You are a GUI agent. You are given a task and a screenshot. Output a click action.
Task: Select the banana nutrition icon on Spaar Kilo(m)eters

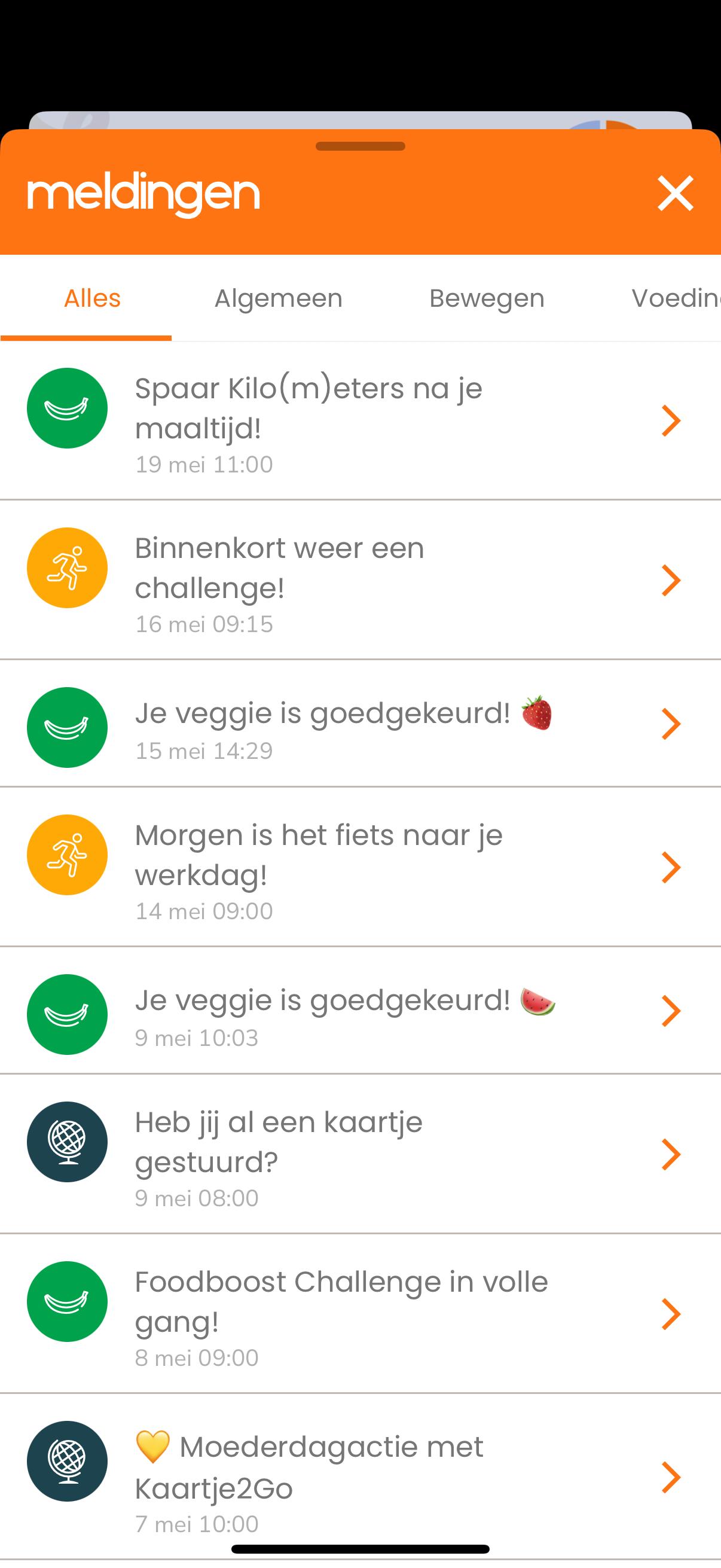(x=67, y=407)
